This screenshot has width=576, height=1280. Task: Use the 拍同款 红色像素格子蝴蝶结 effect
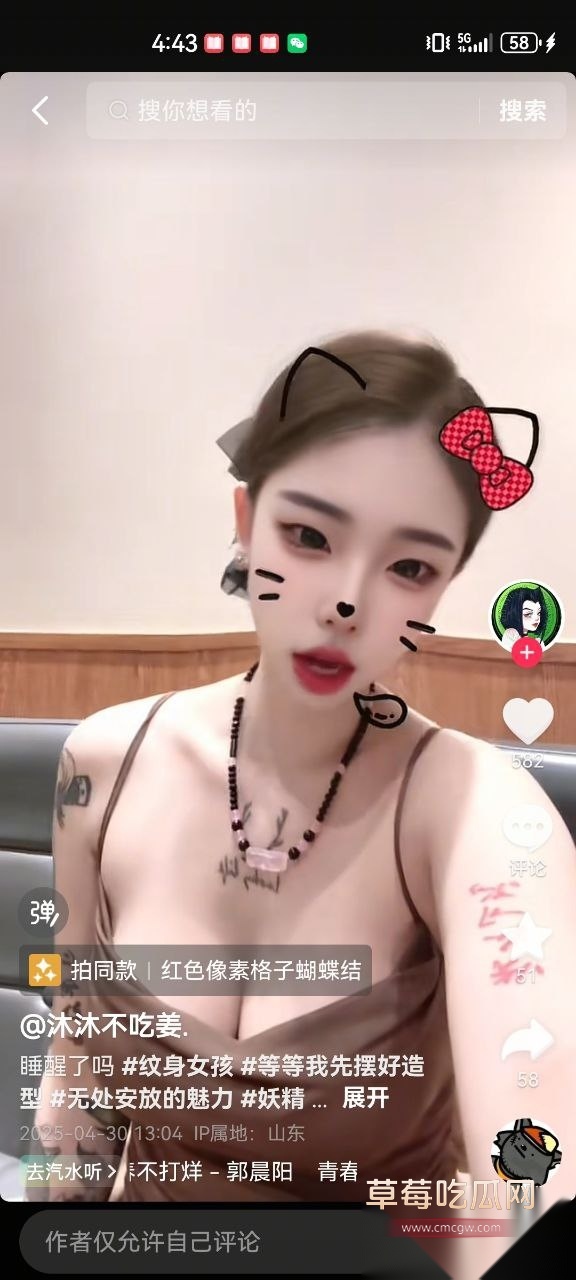click(x=196, y=970)
